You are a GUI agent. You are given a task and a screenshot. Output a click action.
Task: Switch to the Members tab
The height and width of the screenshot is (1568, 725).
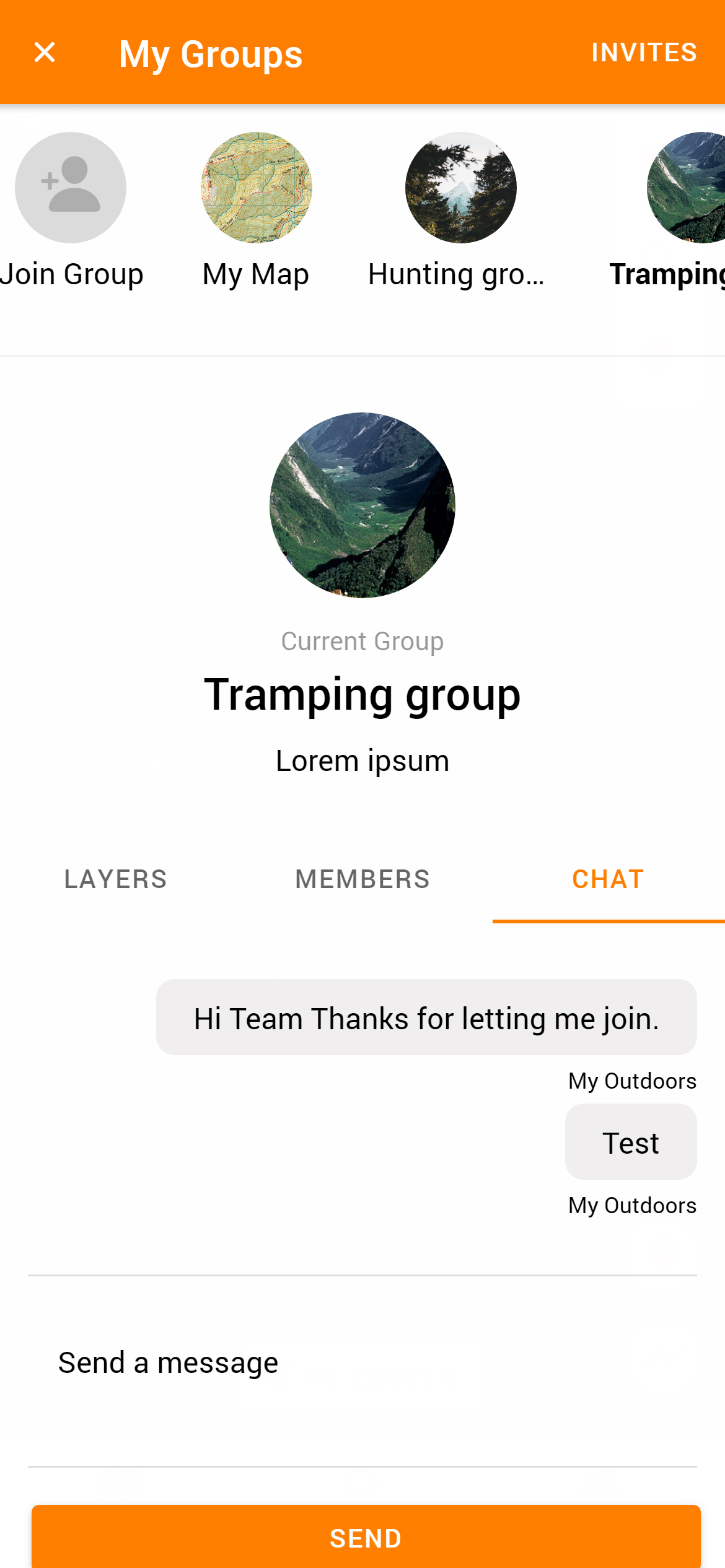(x=362, y=879)
